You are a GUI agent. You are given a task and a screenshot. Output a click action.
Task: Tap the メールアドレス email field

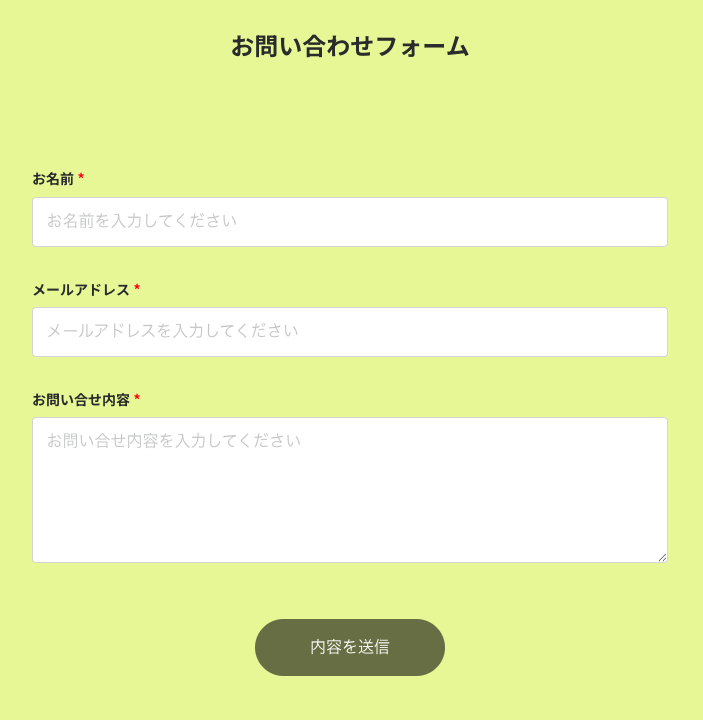(350, 332)
